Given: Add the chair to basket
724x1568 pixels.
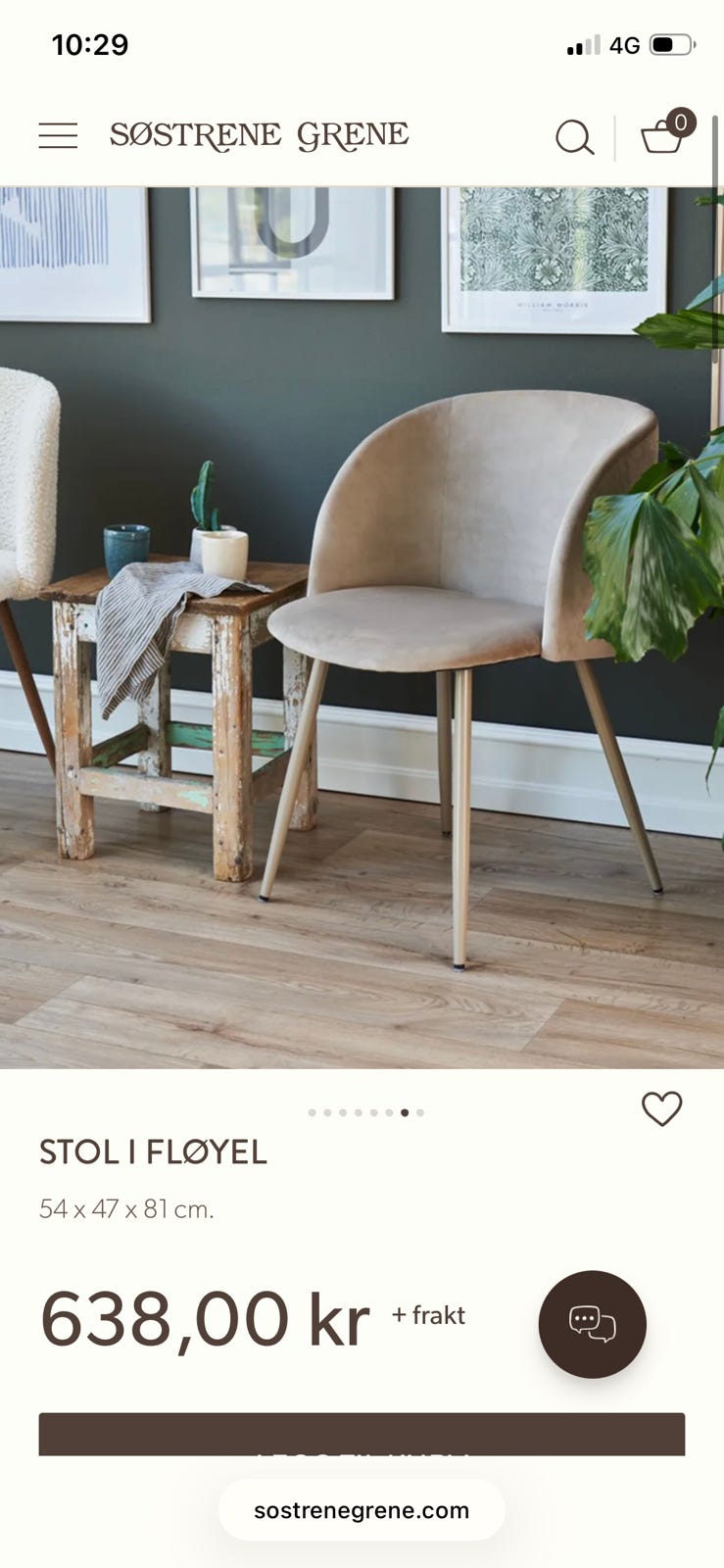Looking at the screenshot, I should (x=362, y=1434).
